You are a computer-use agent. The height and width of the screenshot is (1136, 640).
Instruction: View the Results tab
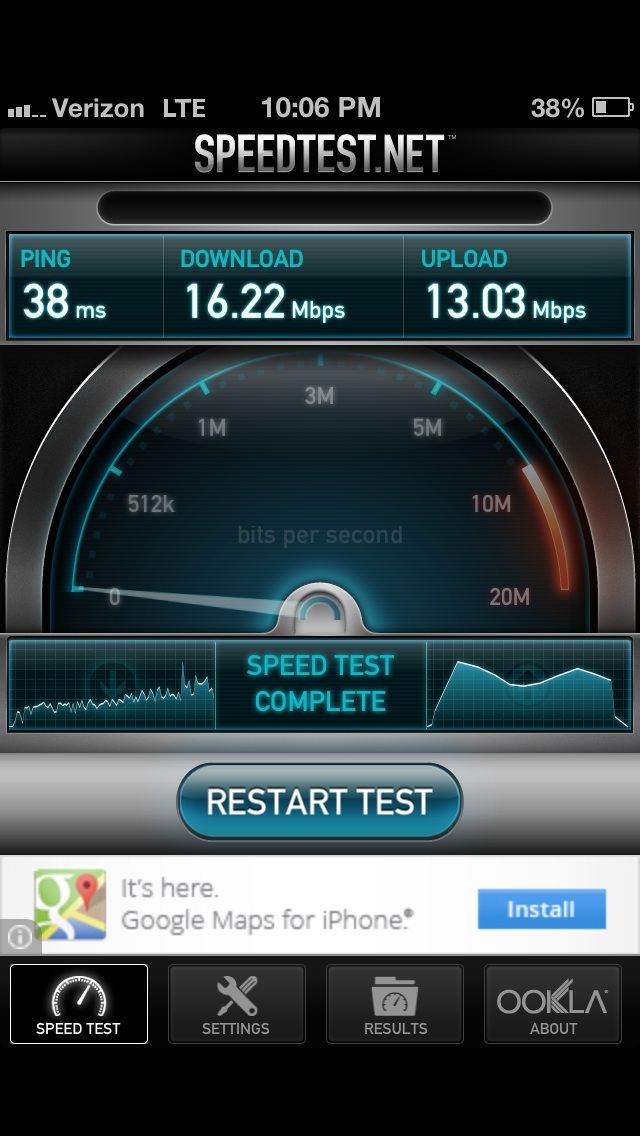[395, 1003]
